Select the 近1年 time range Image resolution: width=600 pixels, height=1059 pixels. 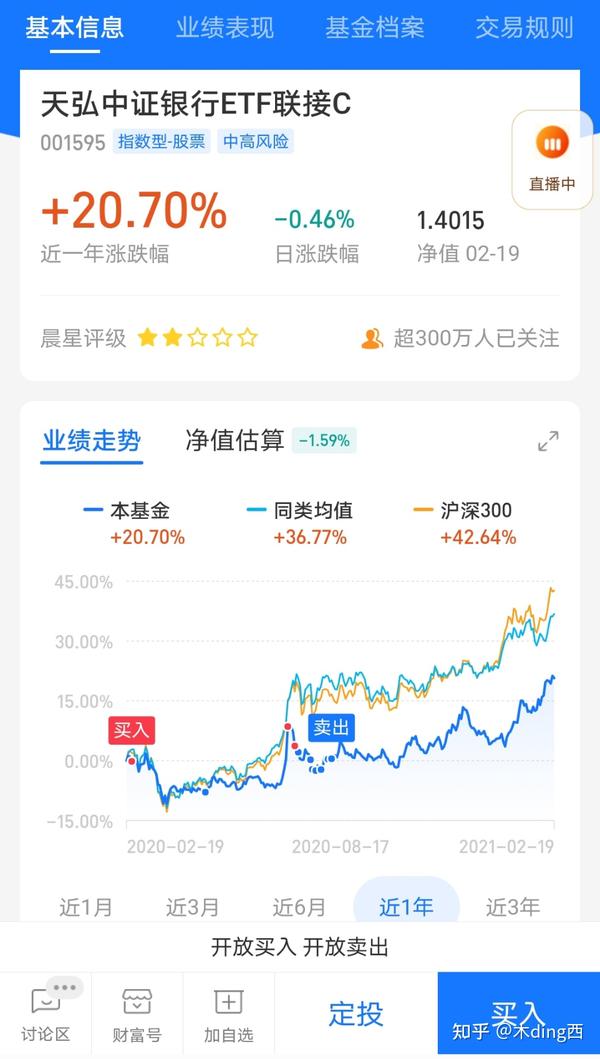coord(406,907)
